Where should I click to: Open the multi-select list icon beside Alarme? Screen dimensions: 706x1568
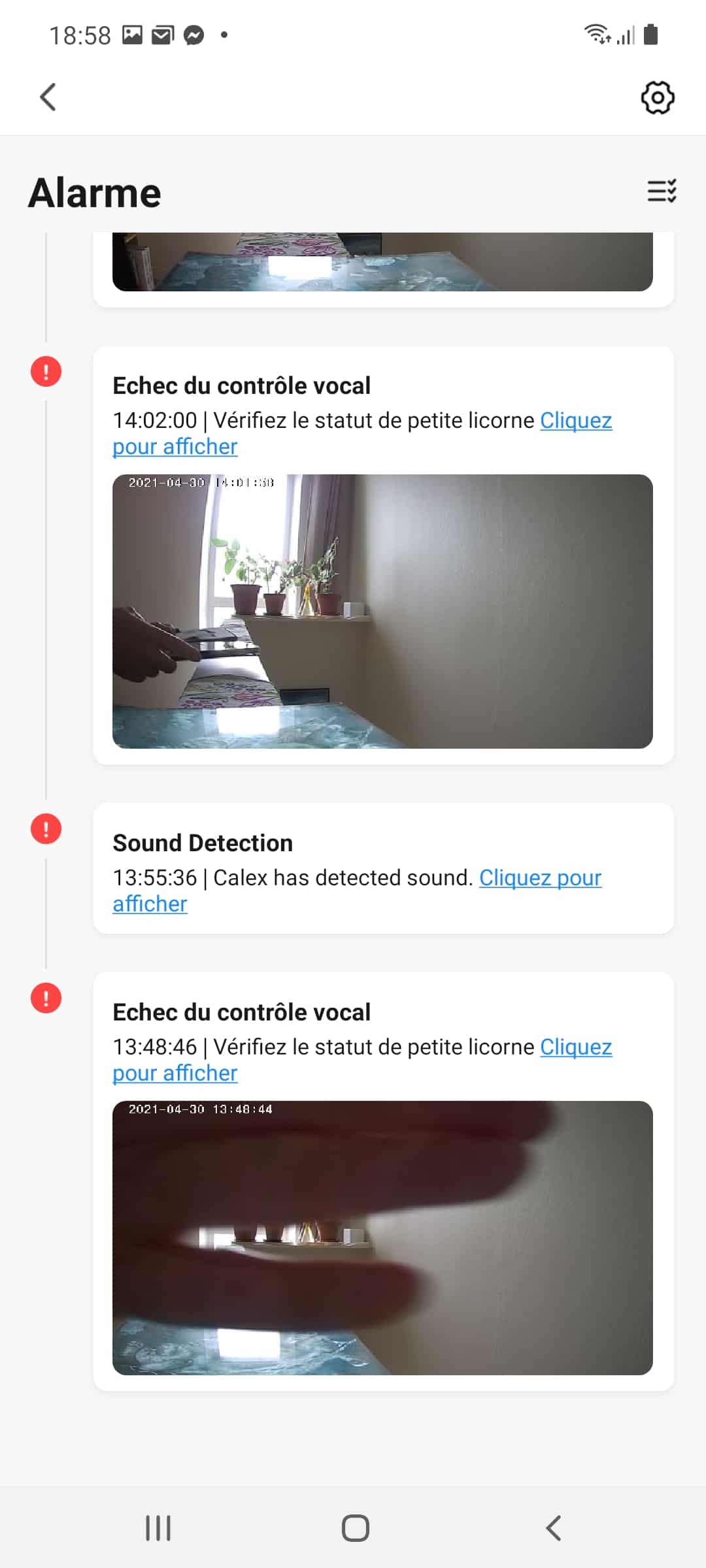(x=662, y=191)
